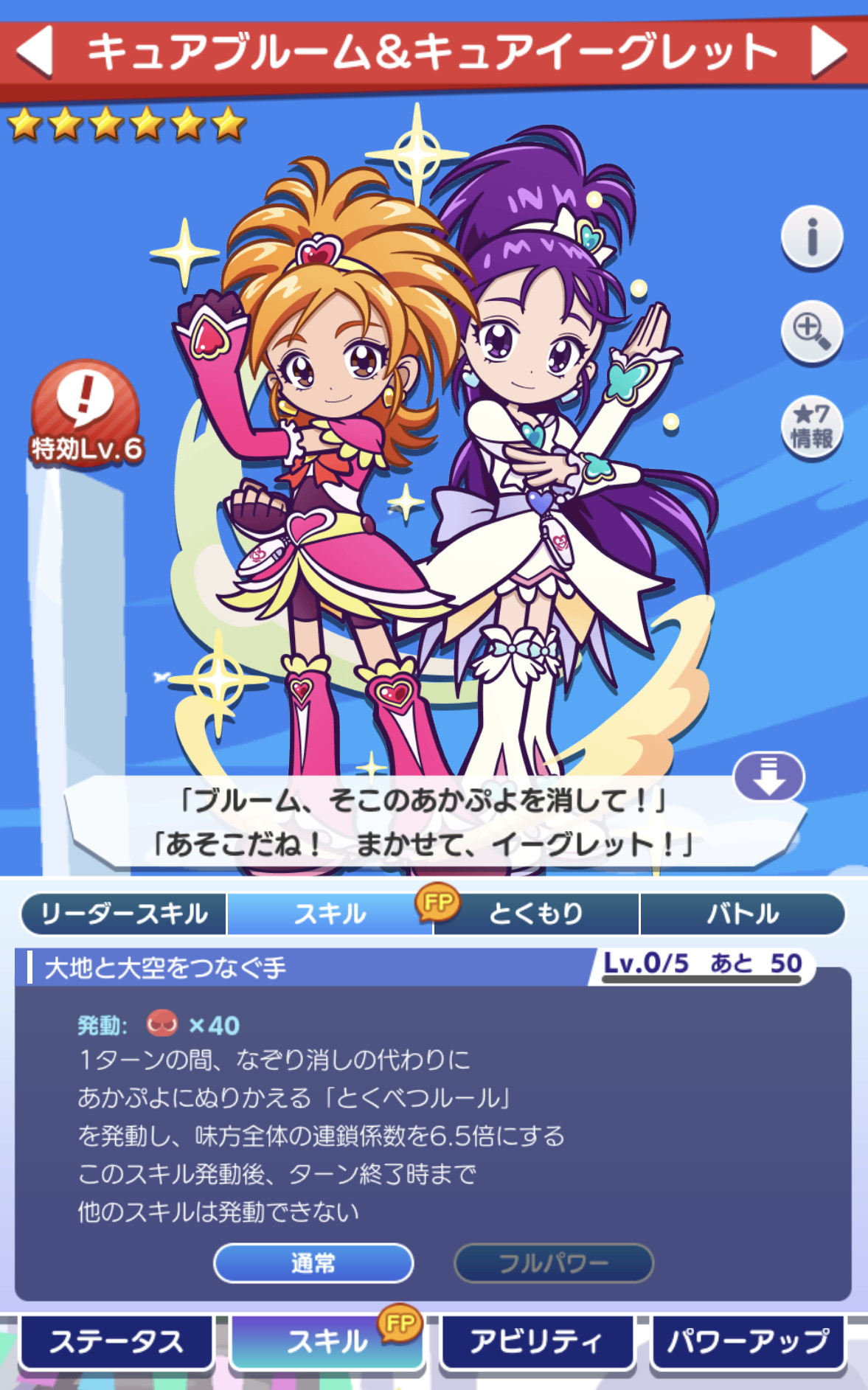
Task: Go to the next character with right arrow
Action: pos(828,51)
